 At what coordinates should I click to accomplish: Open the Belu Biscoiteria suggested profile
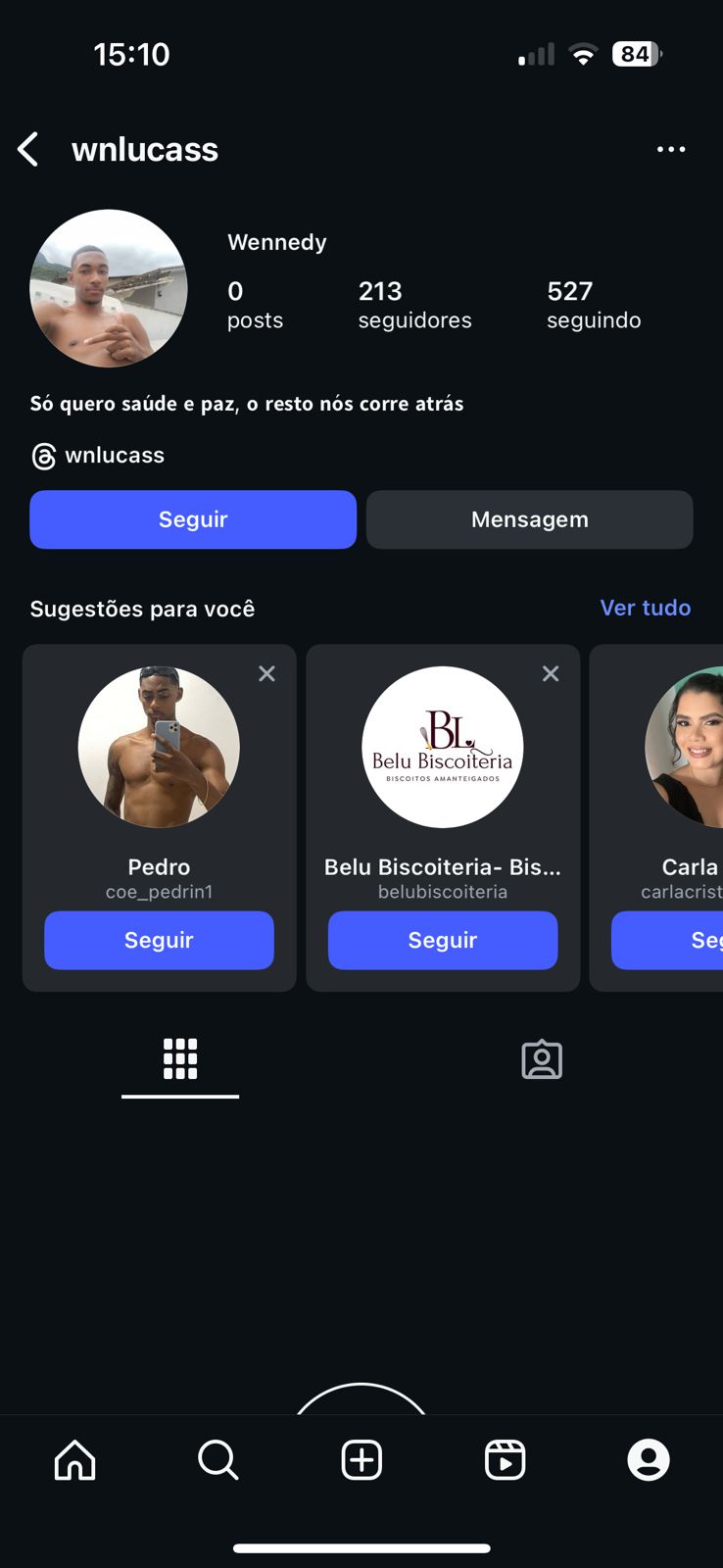click(x=443, y=747)
